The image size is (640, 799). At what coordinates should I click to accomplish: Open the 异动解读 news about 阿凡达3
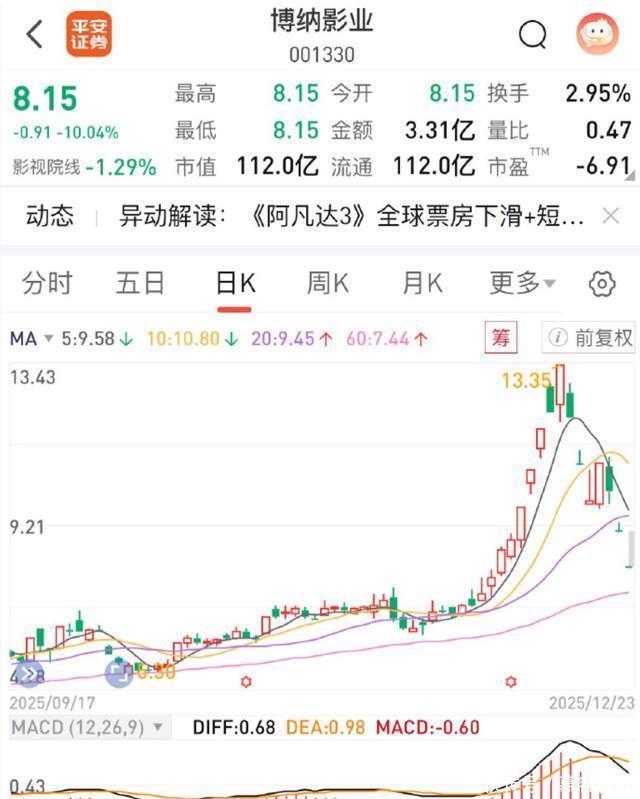pos(352,216)
